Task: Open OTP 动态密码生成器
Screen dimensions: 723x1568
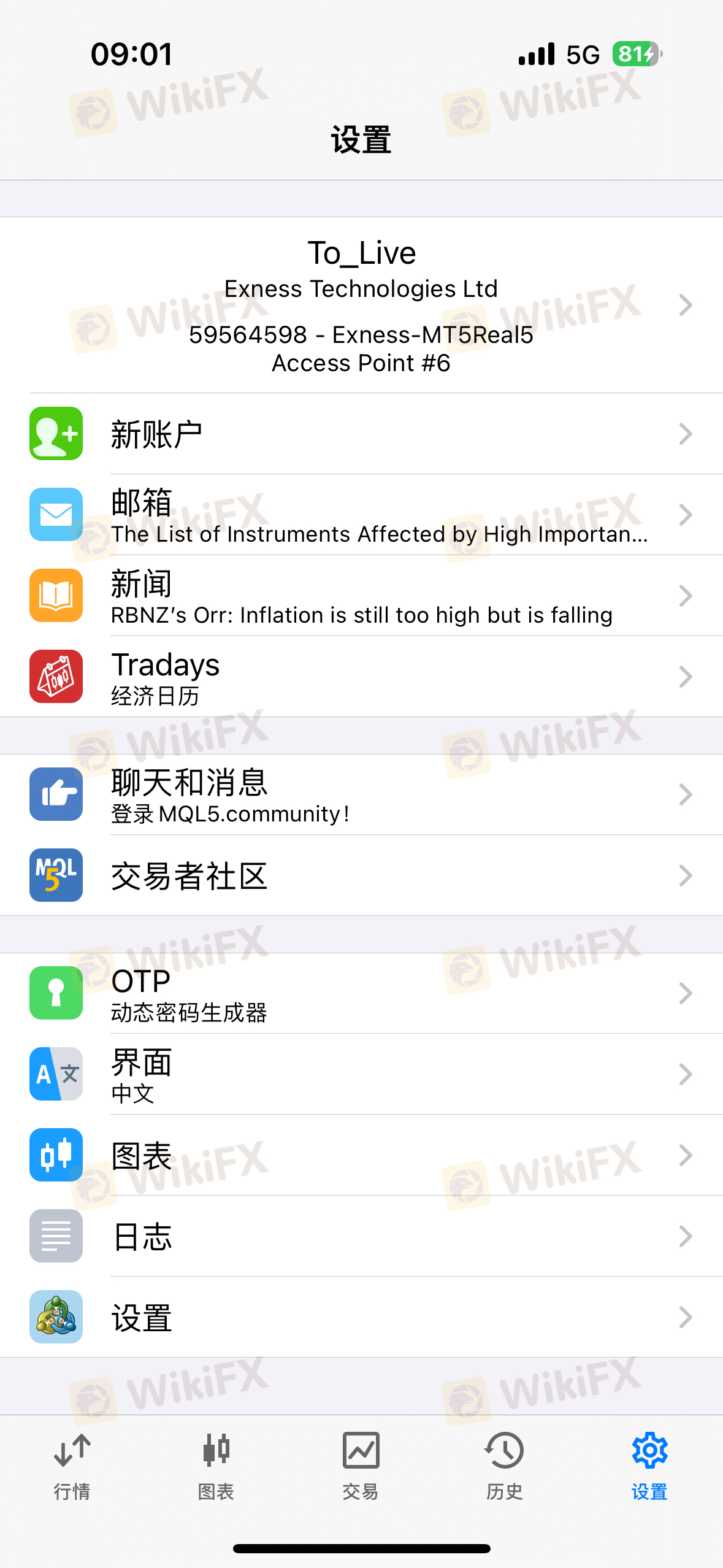Action: 361,993
